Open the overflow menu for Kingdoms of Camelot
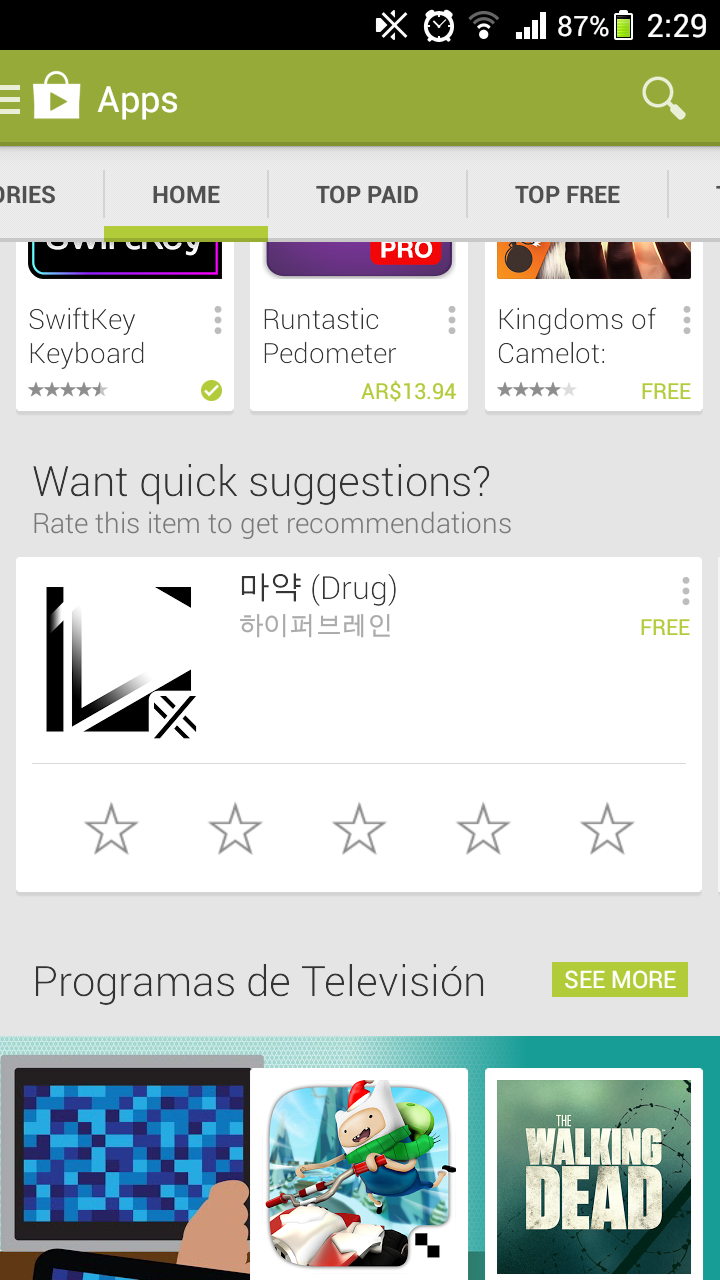The width and height of the screenshot is (720, 1280). point(687,320)
